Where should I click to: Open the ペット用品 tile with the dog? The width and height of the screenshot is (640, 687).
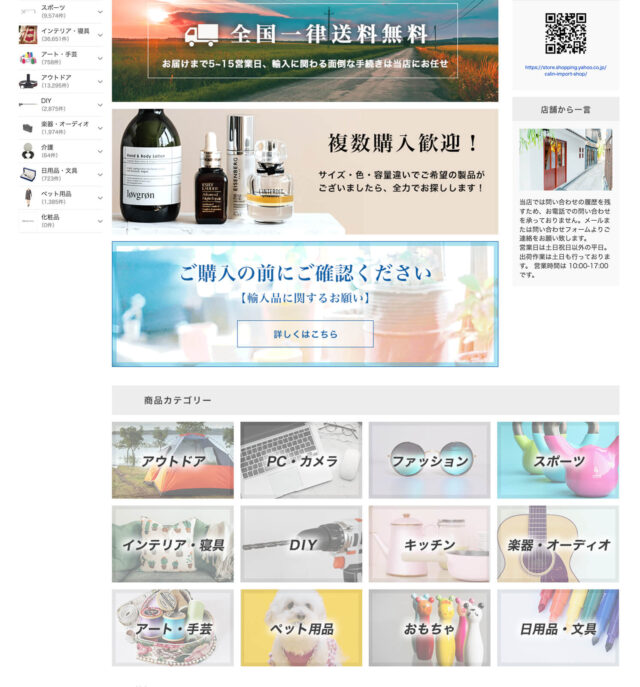pos(301,628)
